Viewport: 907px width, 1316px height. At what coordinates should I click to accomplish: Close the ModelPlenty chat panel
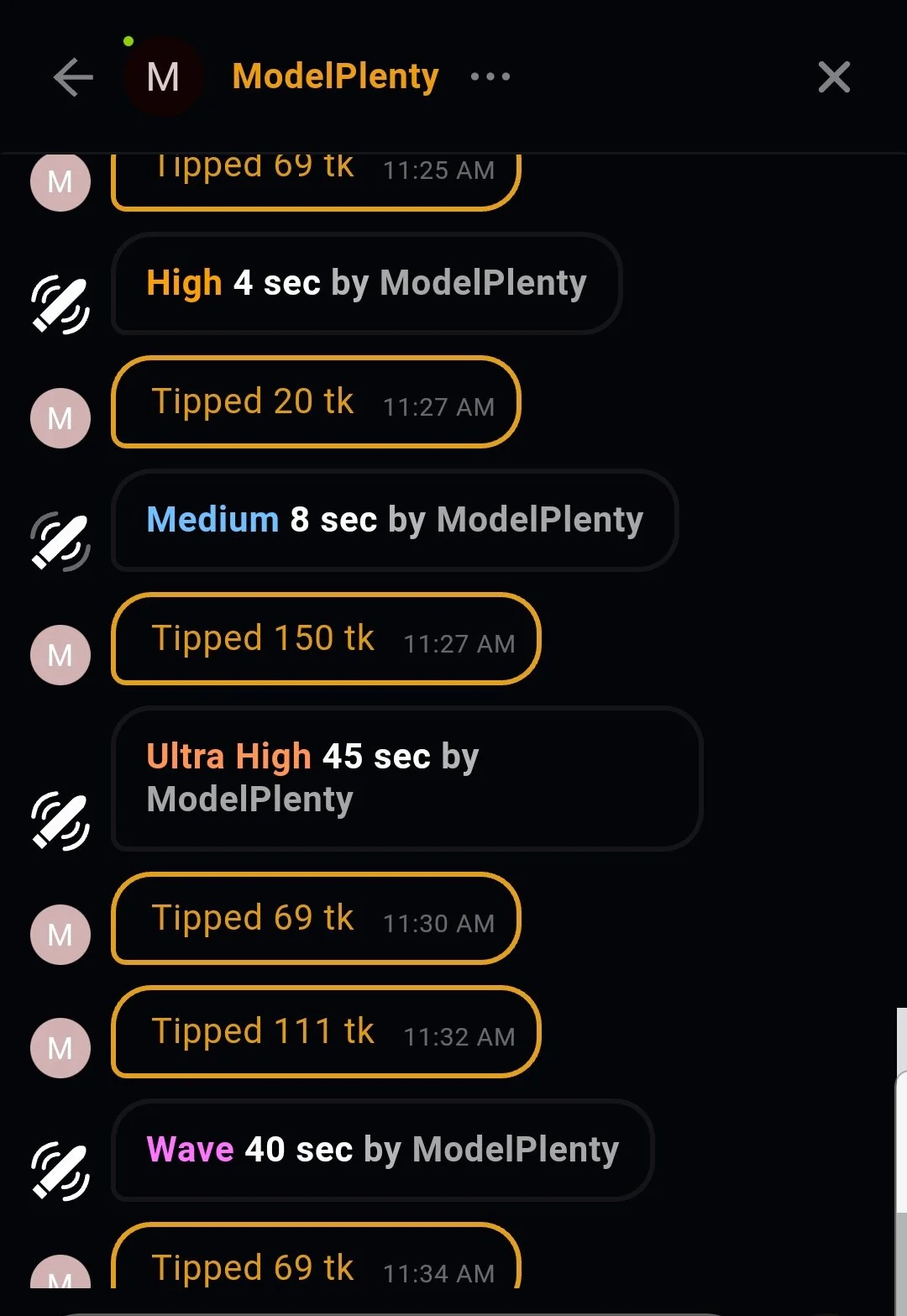pos(834,77)
